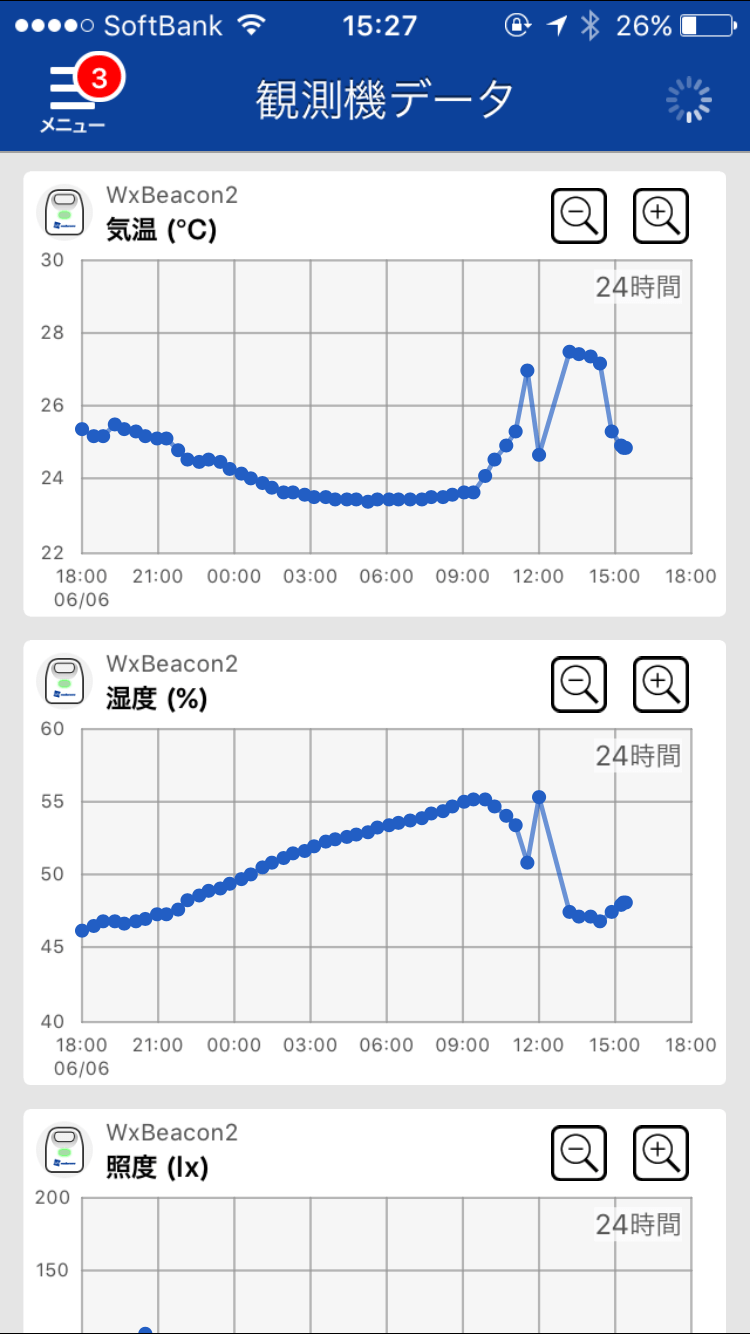The image size is (750, 1334).
Task: Zoom out on the 湿度 humidity chart
Action: [579, 683]
